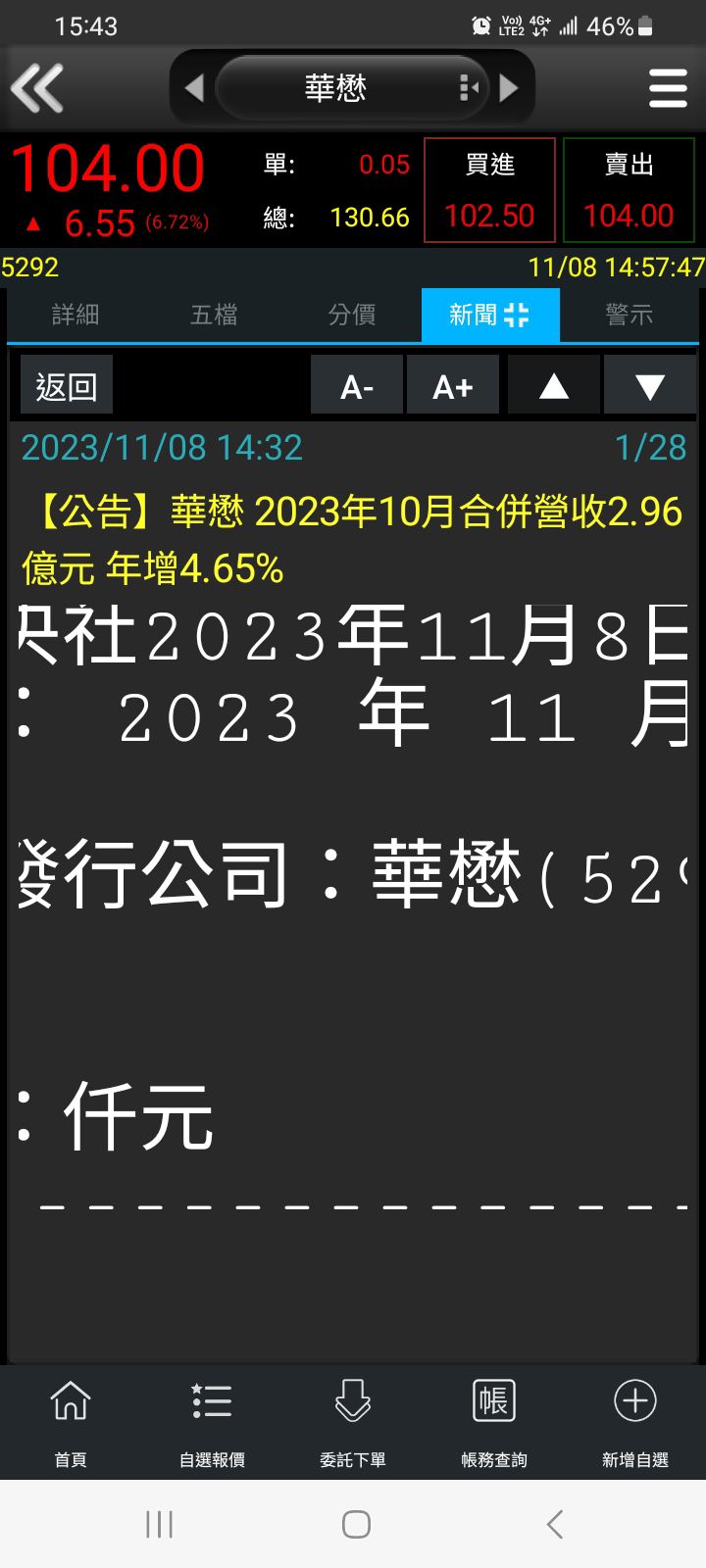This screenshot has height=1568, width=706.
Task: Open the hamburger menu
Action: coord(668,88)
